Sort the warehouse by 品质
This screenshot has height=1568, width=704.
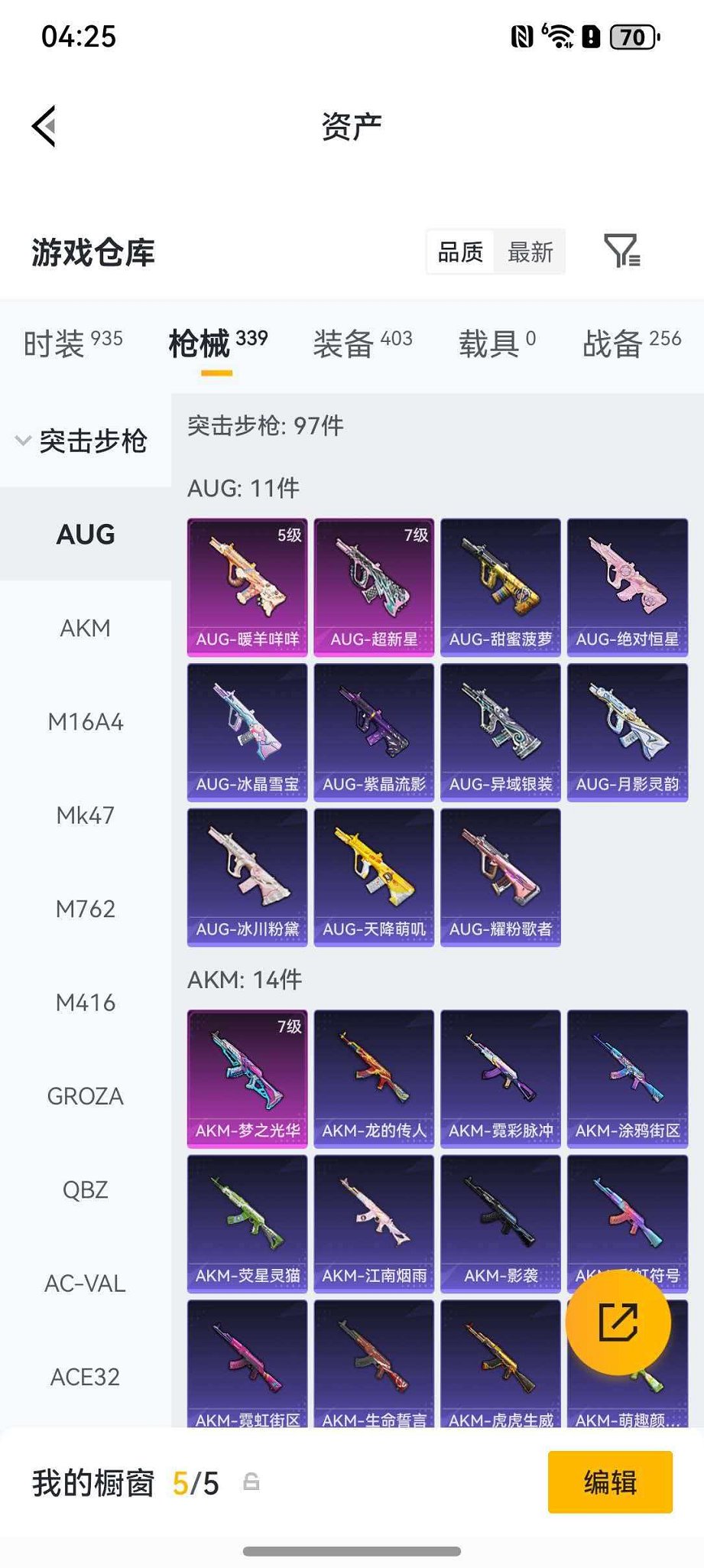(460, 252)
